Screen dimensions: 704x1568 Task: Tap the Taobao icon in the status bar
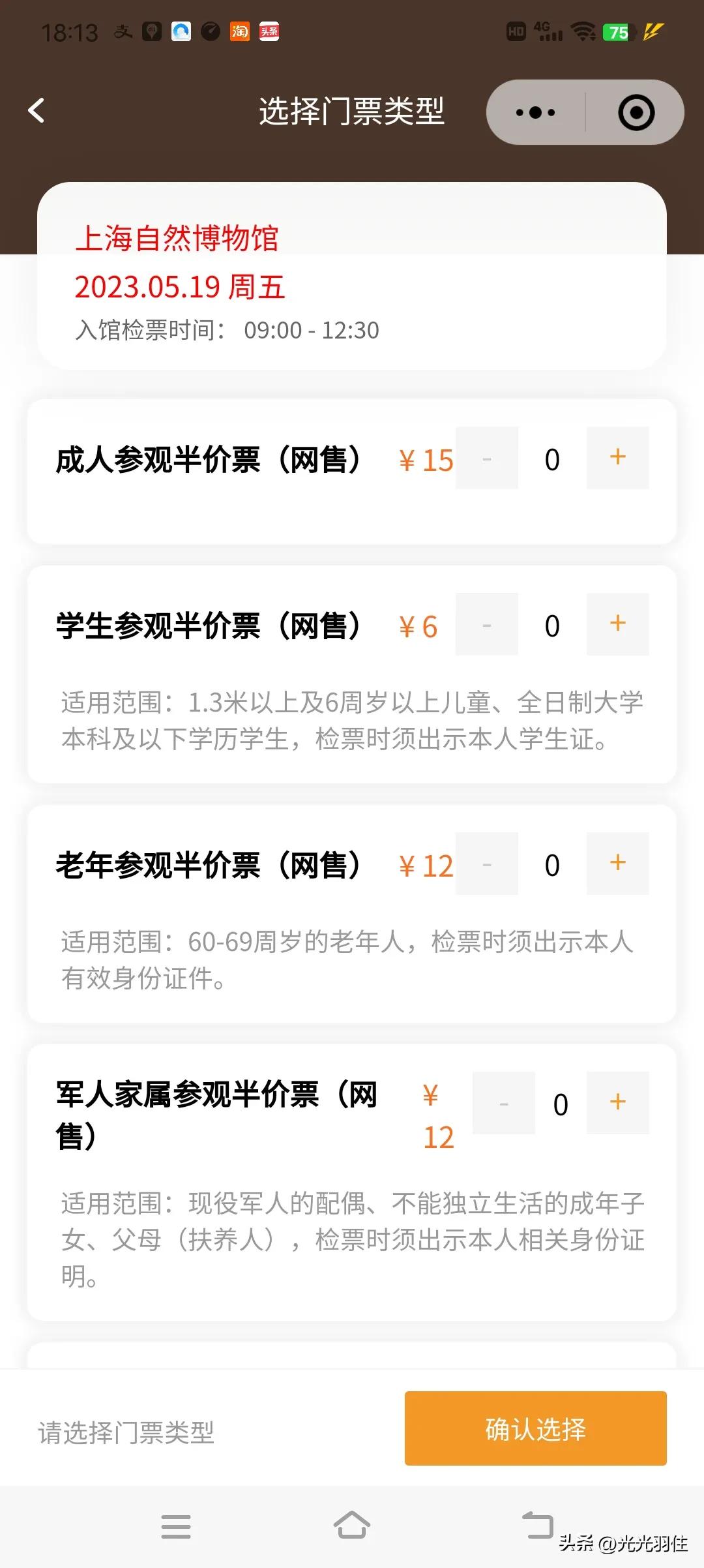(239, 31)
